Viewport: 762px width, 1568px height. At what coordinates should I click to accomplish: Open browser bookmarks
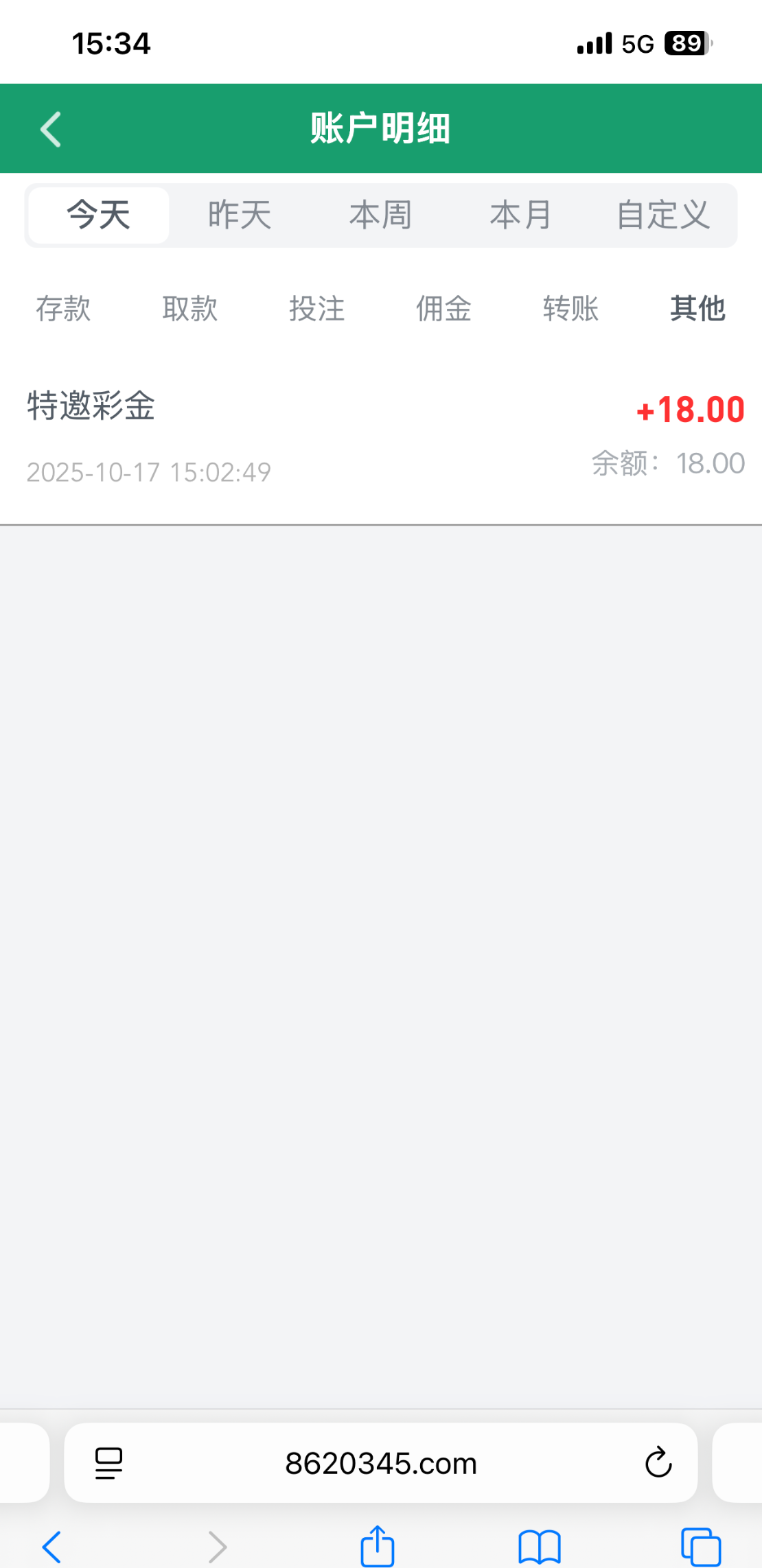(540, 1547)
